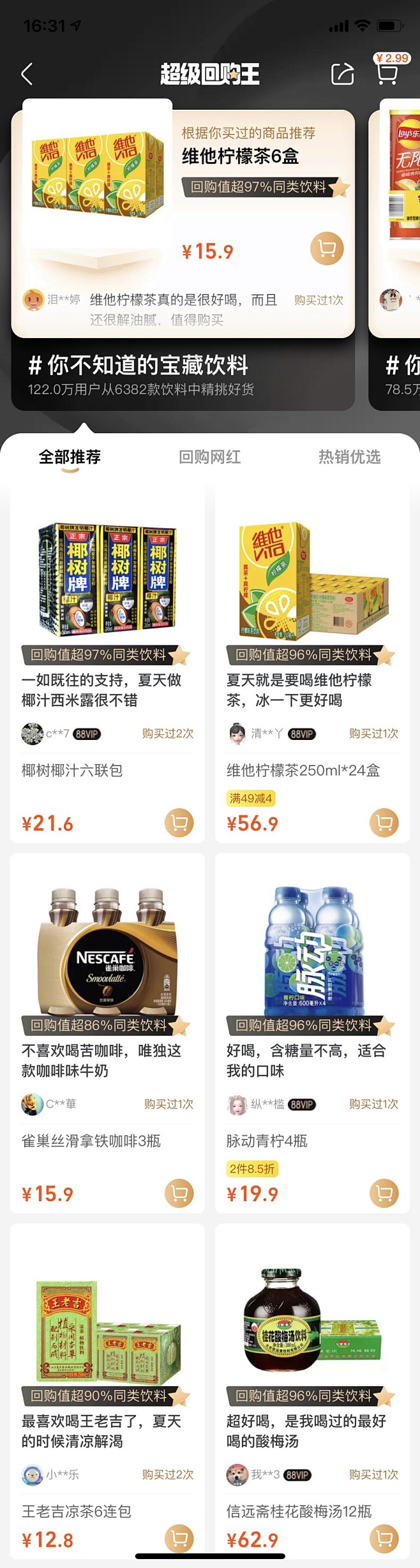Share this 超级回购王 page
This screenshot has height=1568, width=420.
[342, 74]
